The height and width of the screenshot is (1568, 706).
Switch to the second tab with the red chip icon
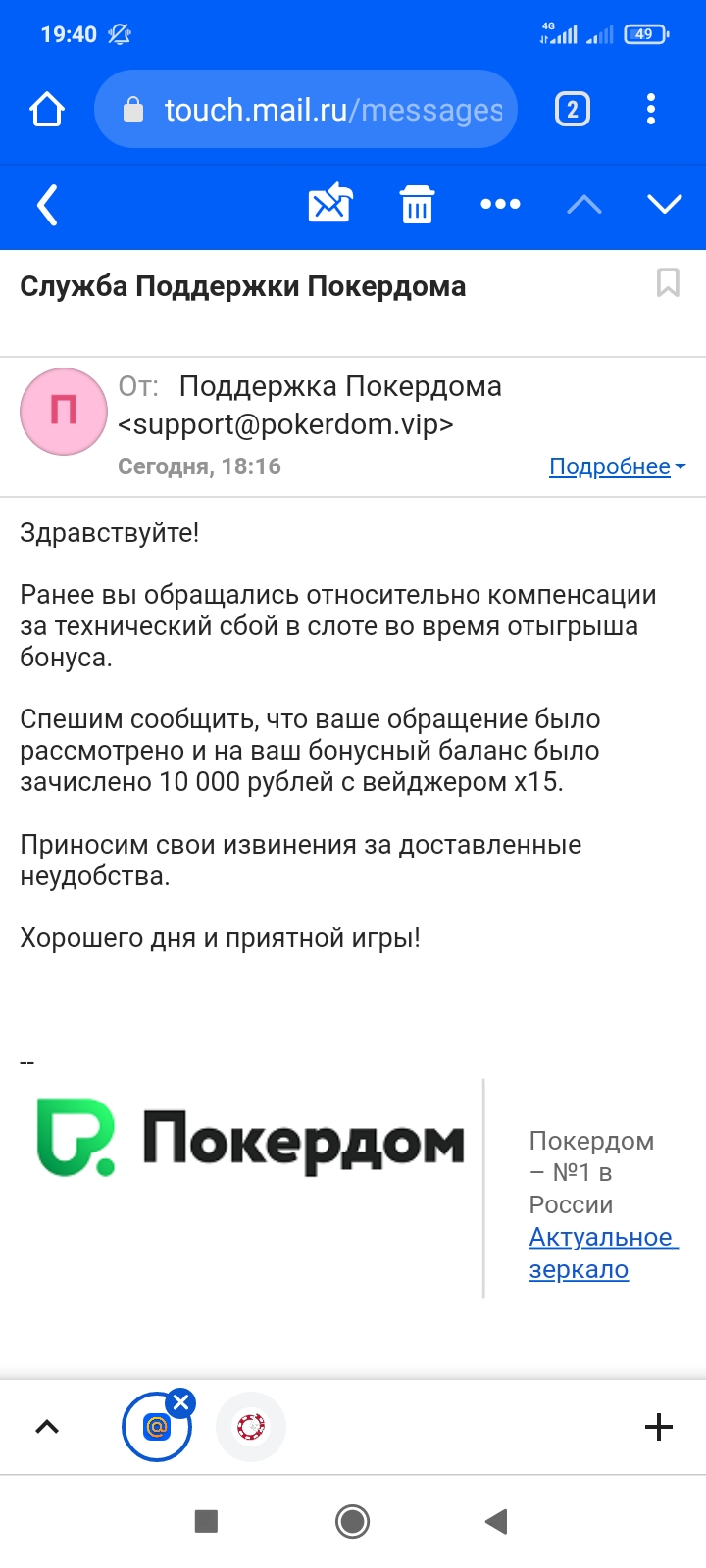click(251, 1427)
